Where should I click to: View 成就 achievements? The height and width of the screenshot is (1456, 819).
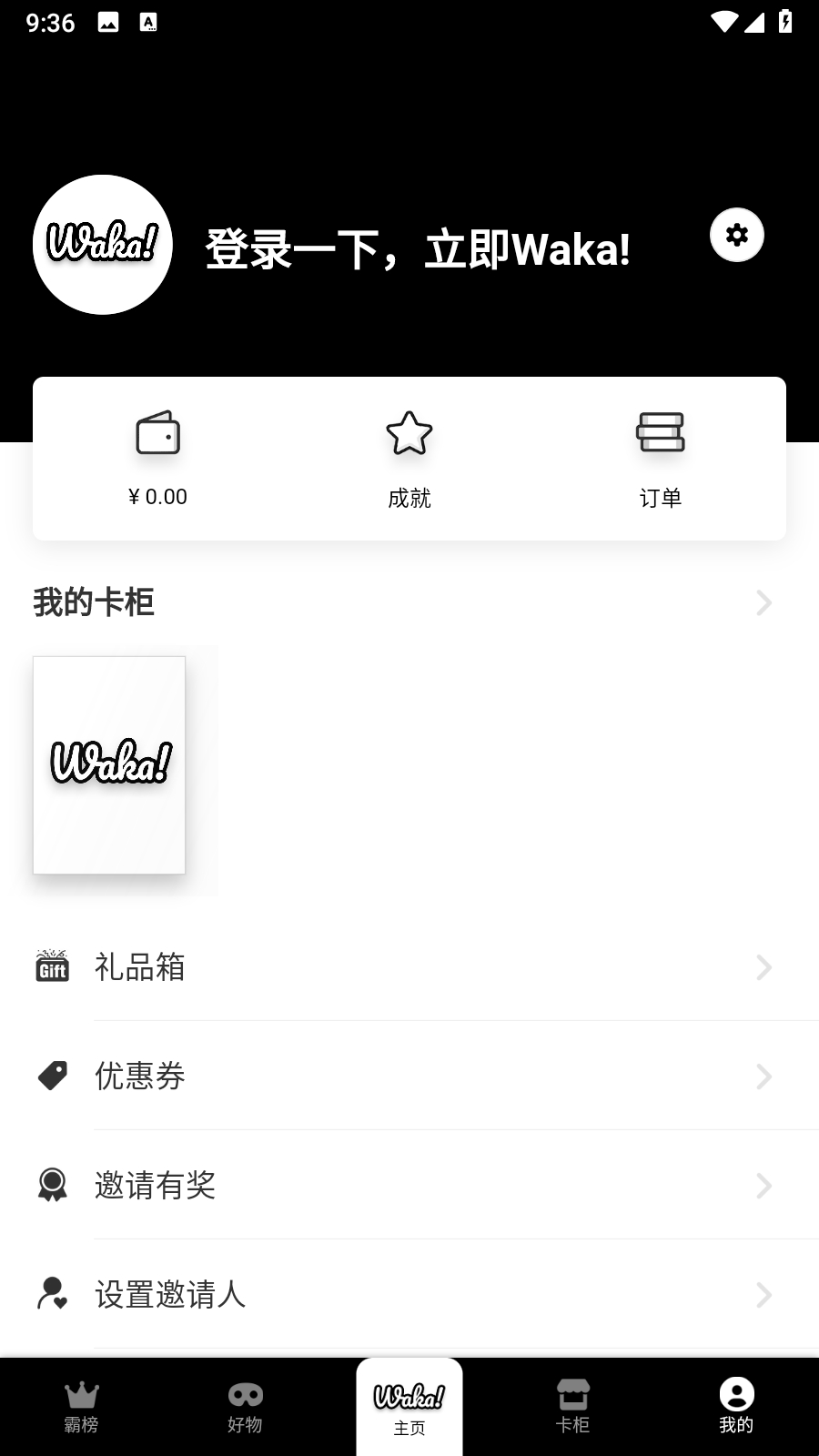click(409, 458)
